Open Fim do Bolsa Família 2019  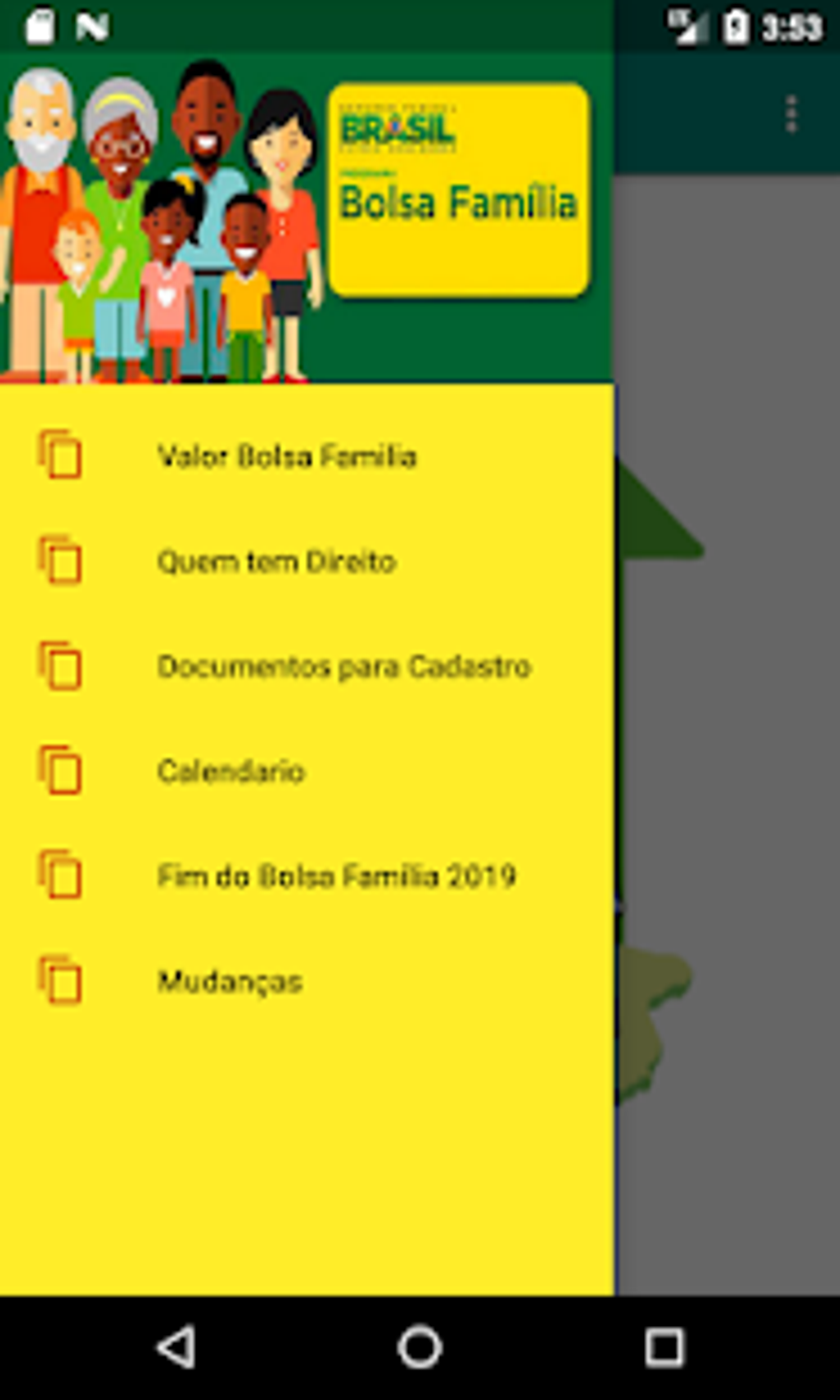[336, 876]
